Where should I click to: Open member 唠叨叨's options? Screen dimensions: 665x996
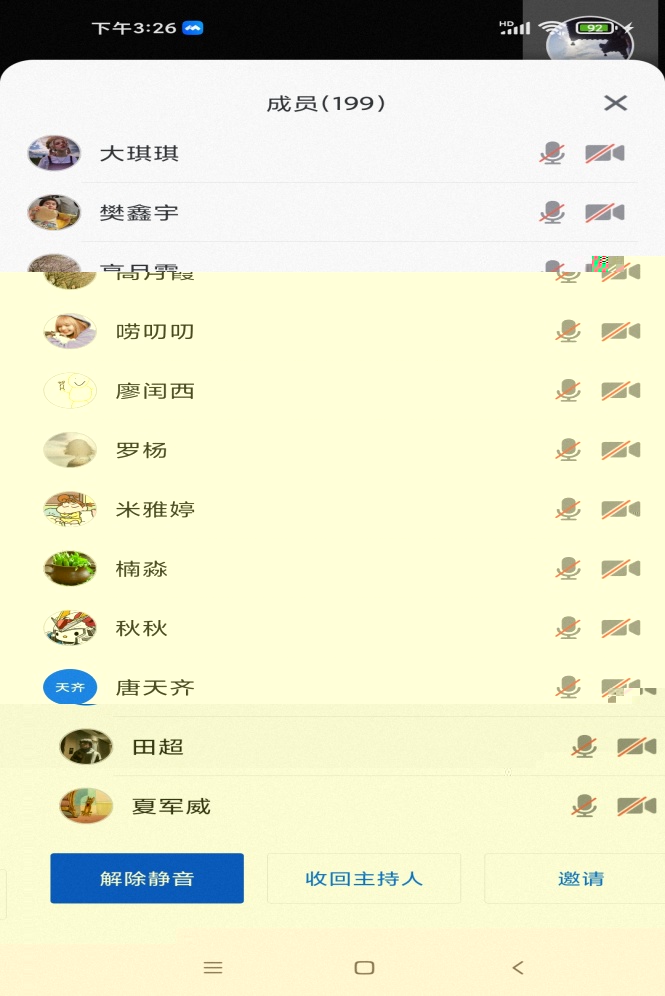tap(155, 332)
